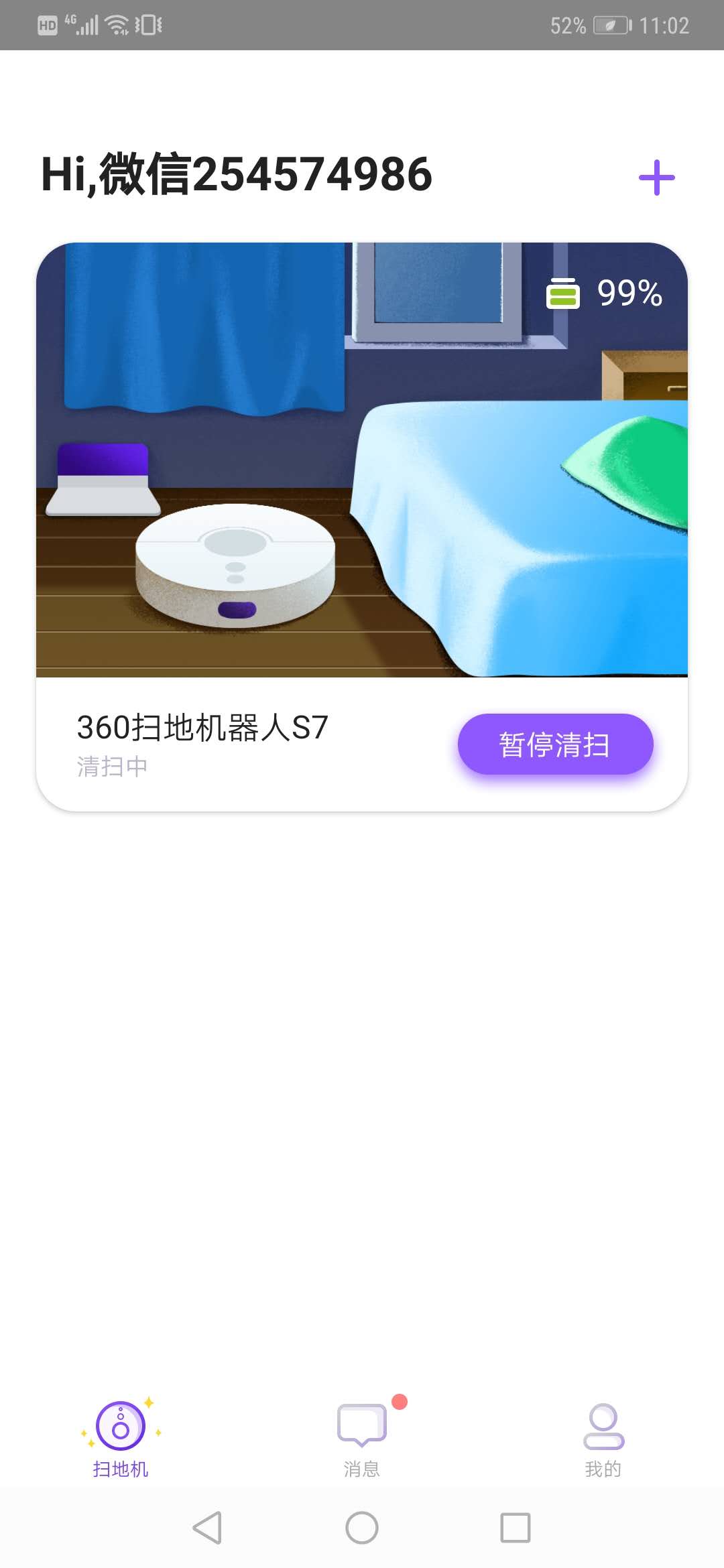
Task: Go to the 我的 profile tab
Action: pos(603,1437)
